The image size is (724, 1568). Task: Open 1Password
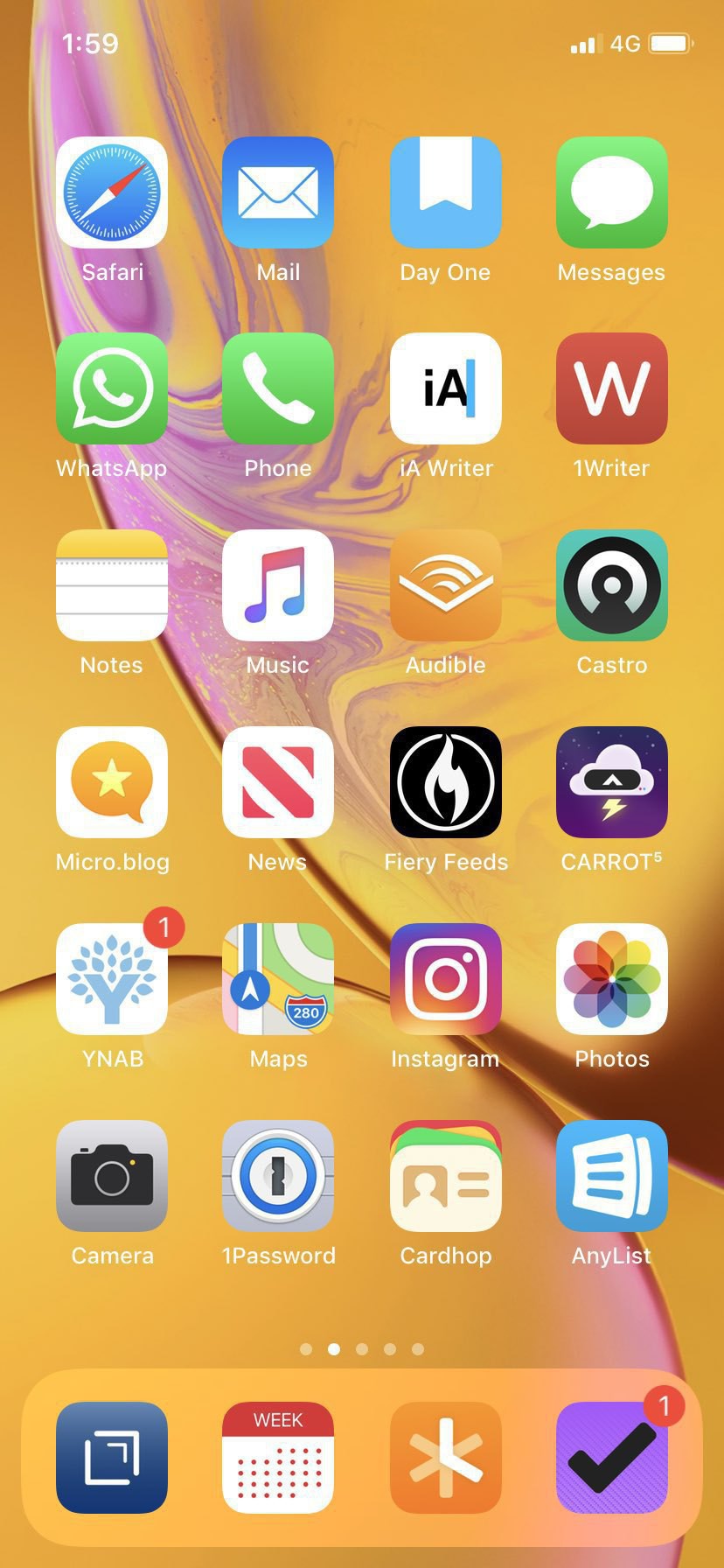pyautogui.click(x=278, y=1176)
